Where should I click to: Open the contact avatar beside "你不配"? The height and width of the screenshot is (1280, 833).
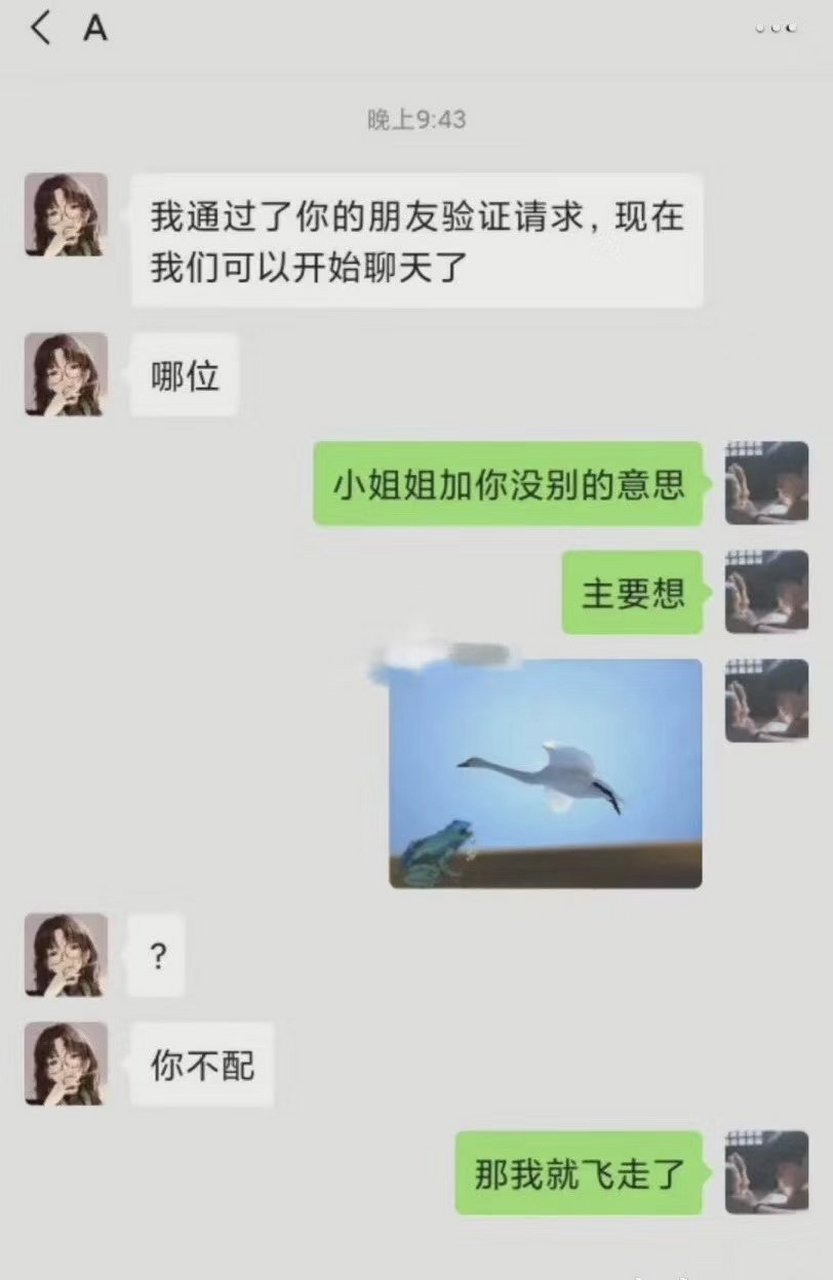(64, 1064)
